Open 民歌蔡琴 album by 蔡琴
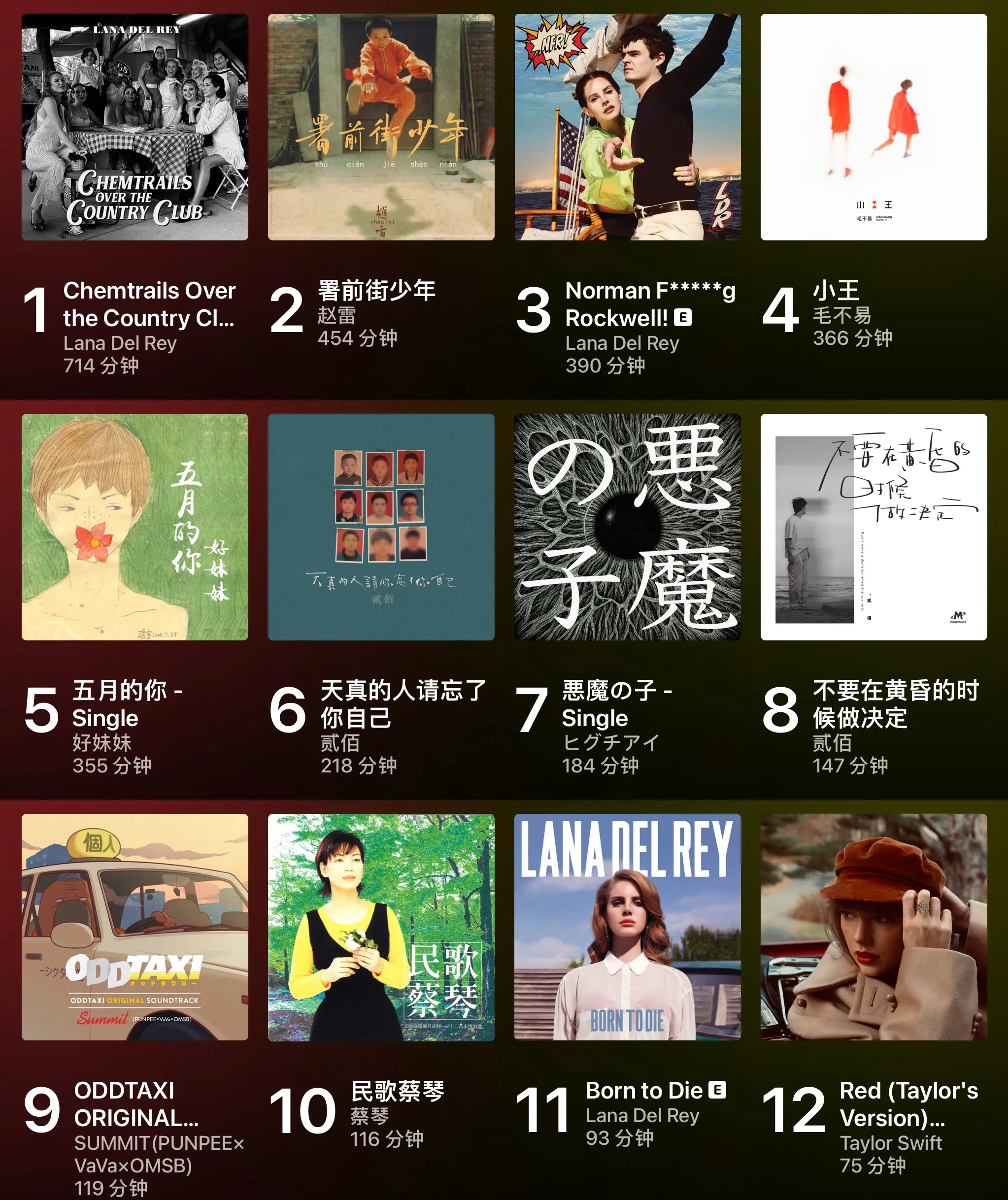Image resolution: width=1008 pixels, height=1200 pixels. (381, 927)
